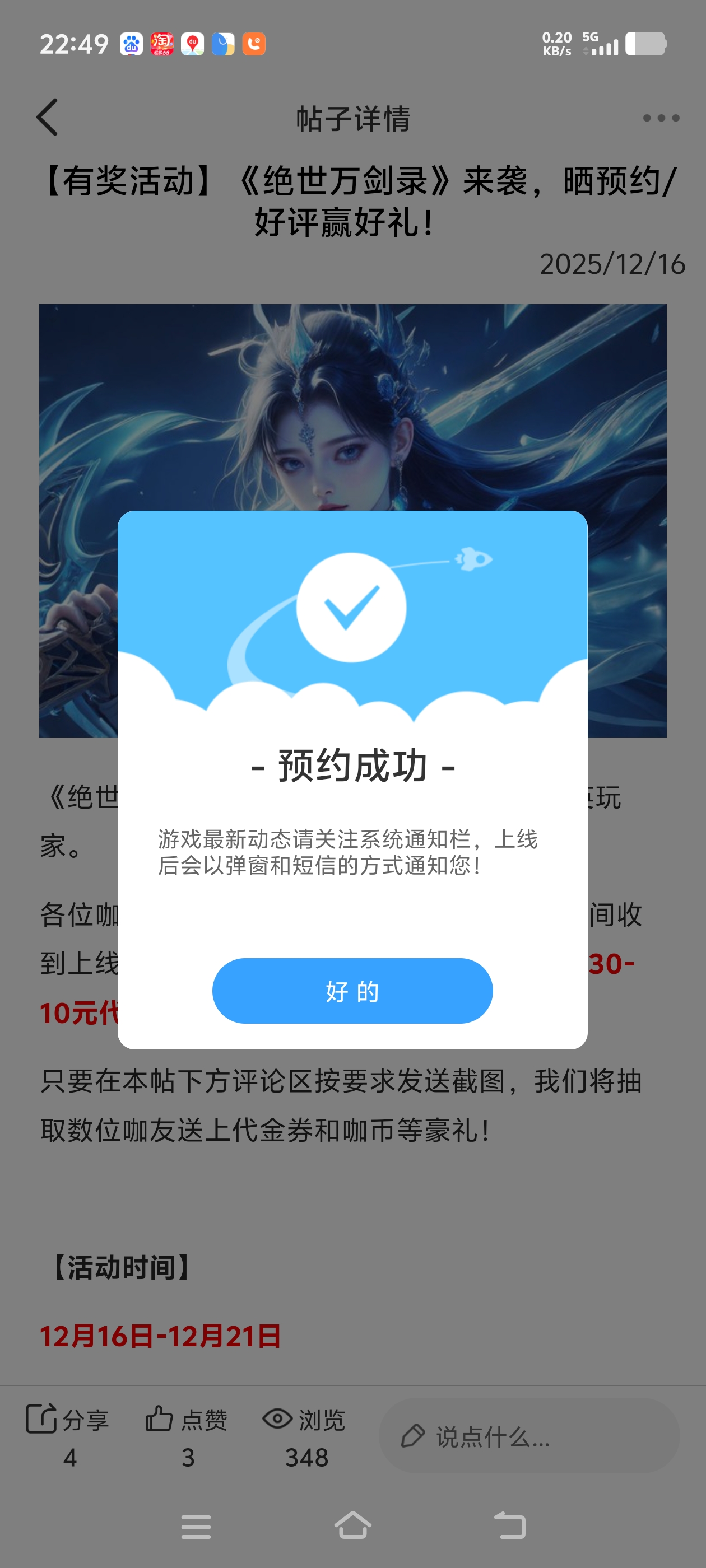This screenshot has width=706, height=1568.
Task: Write a comment in 说点什么 field
Action: (x=529, y=1436)
